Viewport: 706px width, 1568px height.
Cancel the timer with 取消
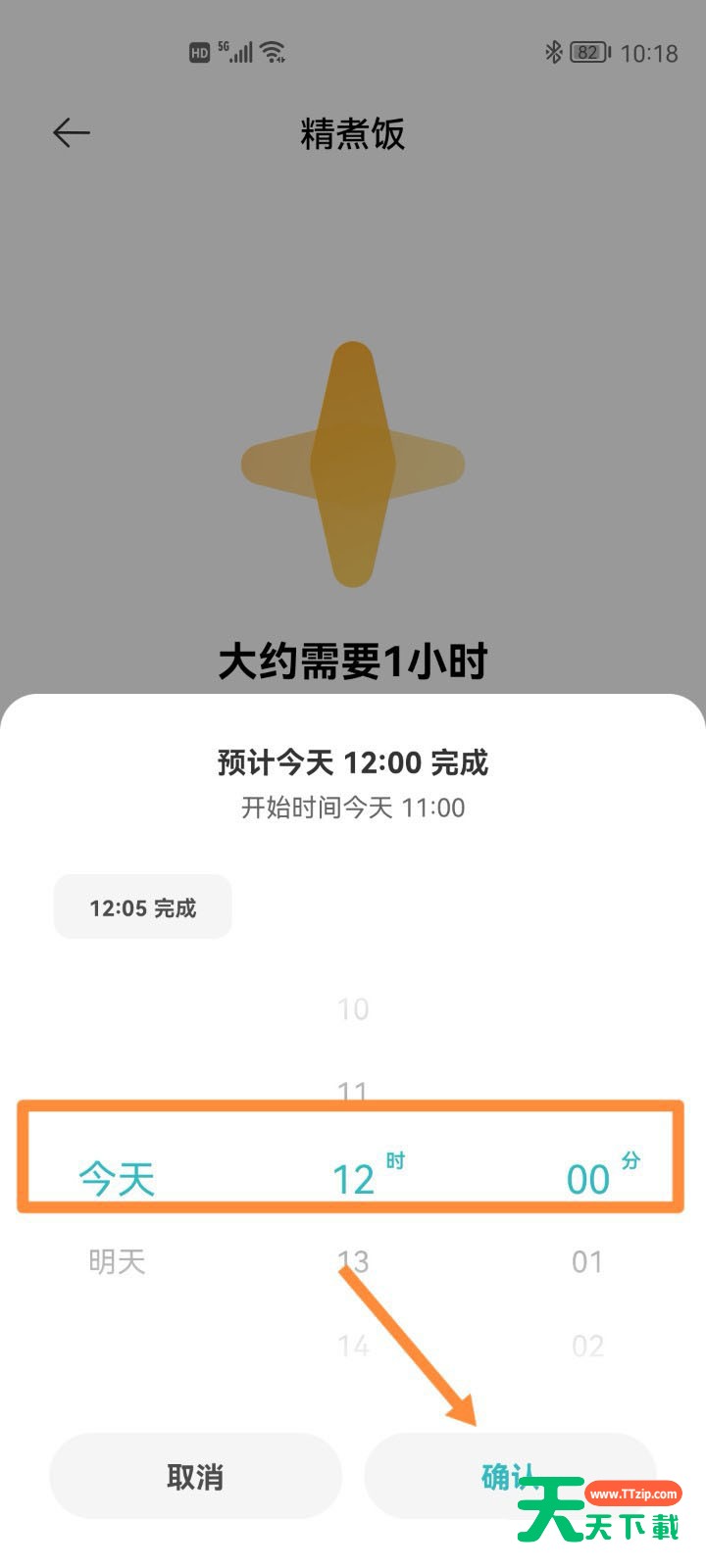pos(195,1476)
